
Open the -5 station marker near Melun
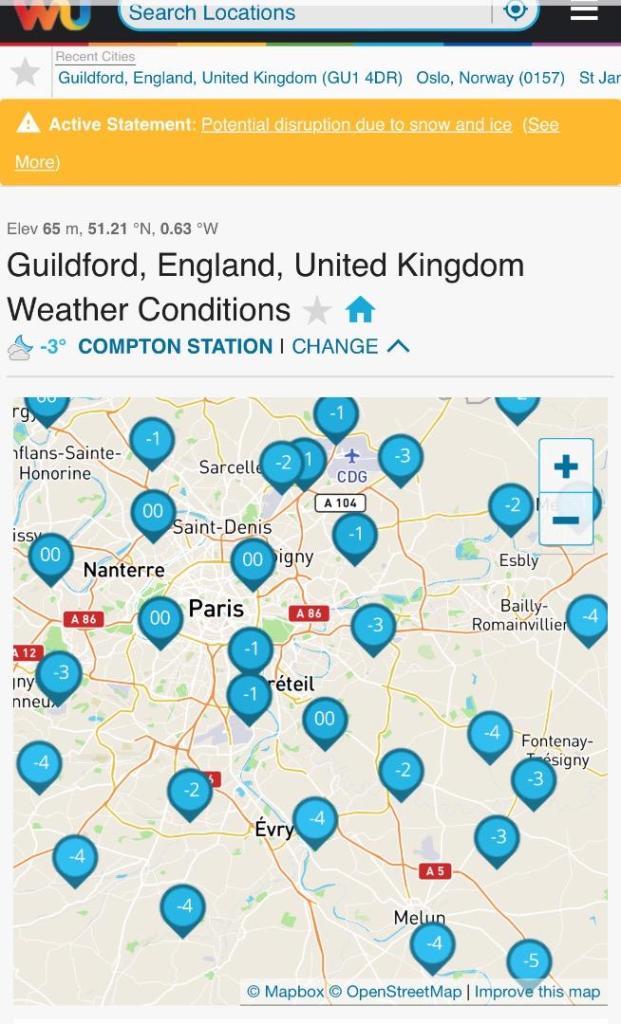(530, 961)
